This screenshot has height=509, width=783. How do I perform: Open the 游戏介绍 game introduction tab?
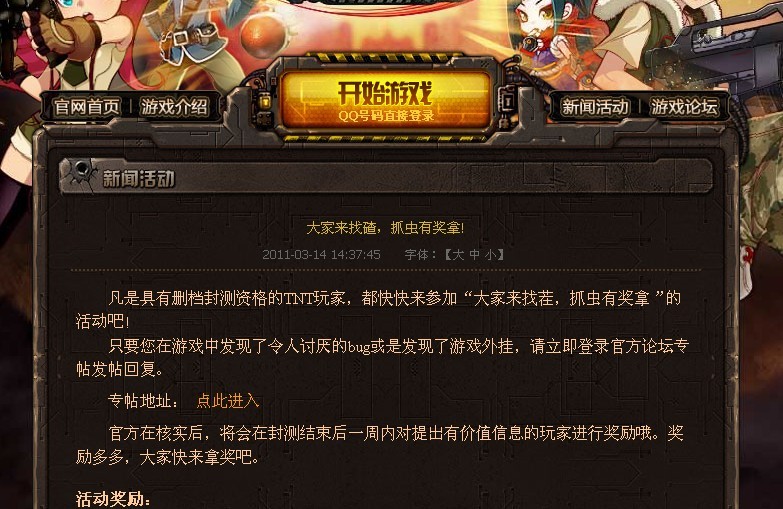174,107
